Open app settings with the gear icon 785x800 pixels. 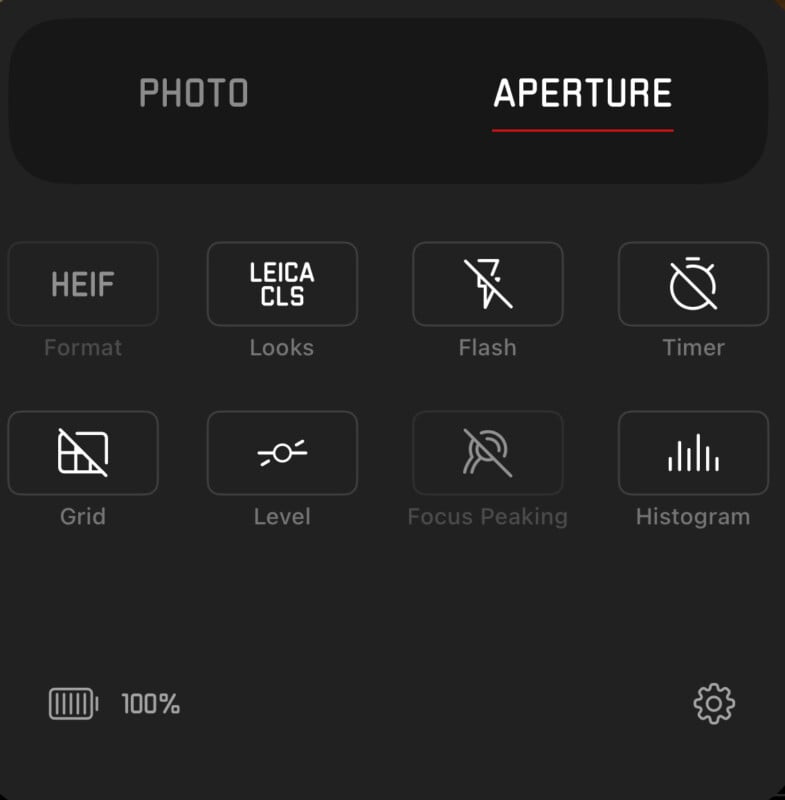tap(712, 704)
